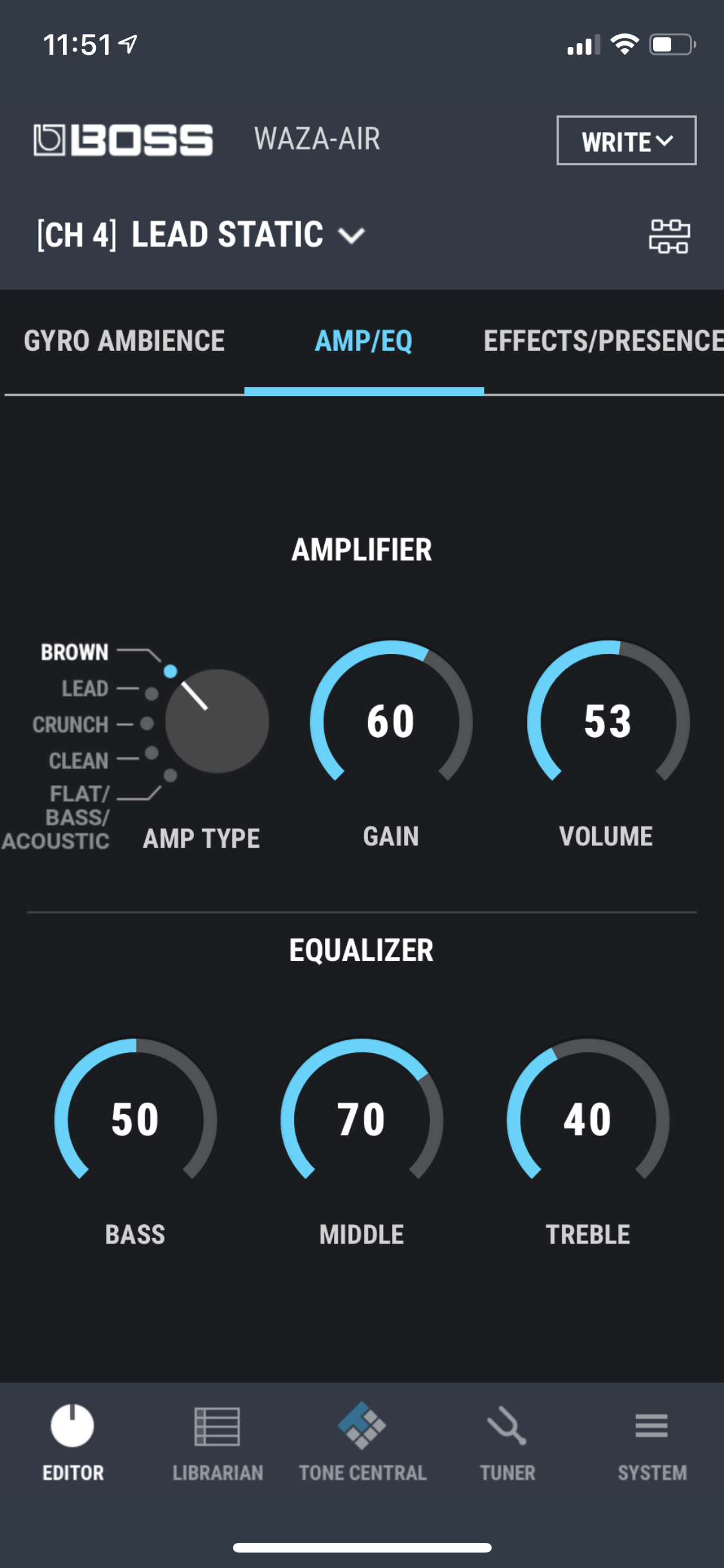Open the WRITE dropdown menu
724x1568 pixels.
coord(626,141)
